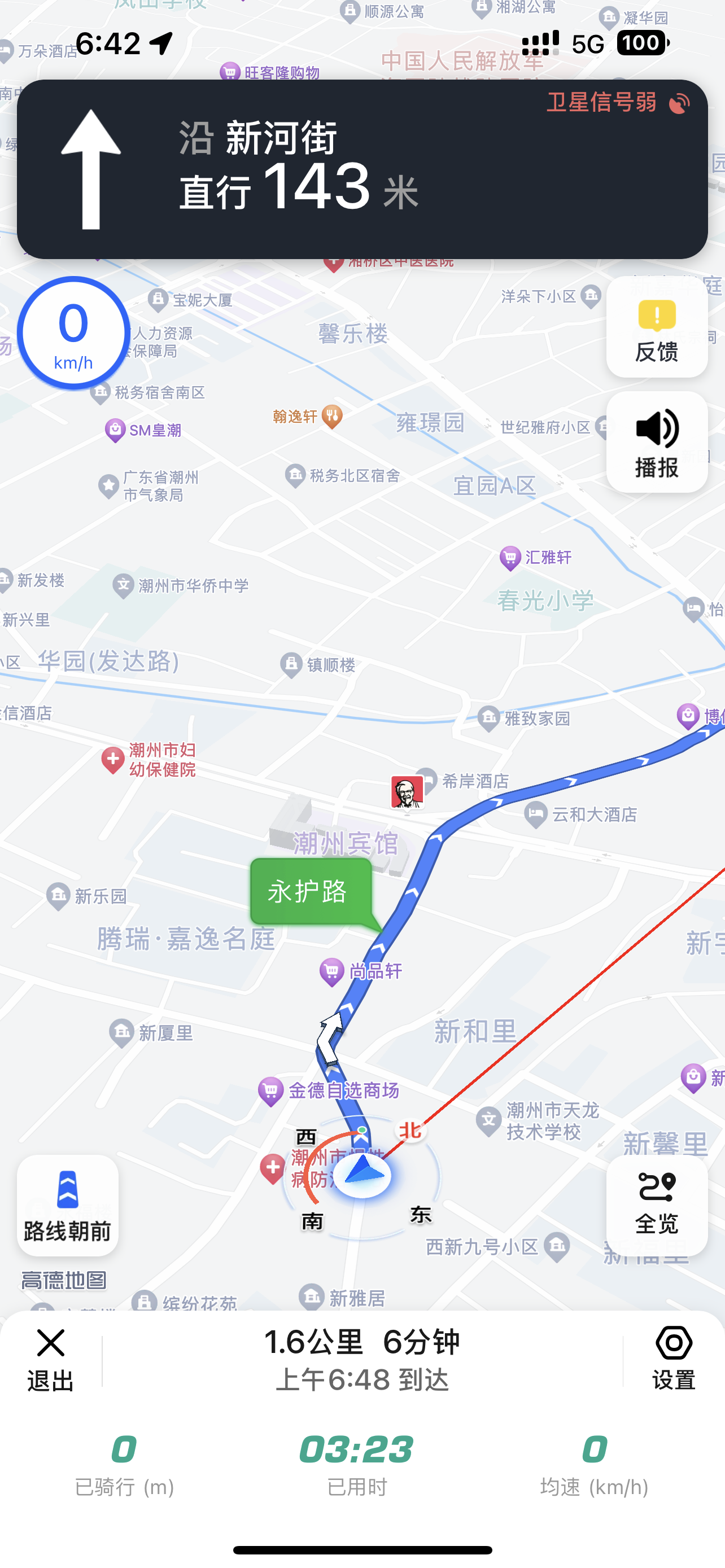The height and width of the screenshot is (1568, 725).
Task: Open navigation 设置 settings
Action: pos(673,1360)
